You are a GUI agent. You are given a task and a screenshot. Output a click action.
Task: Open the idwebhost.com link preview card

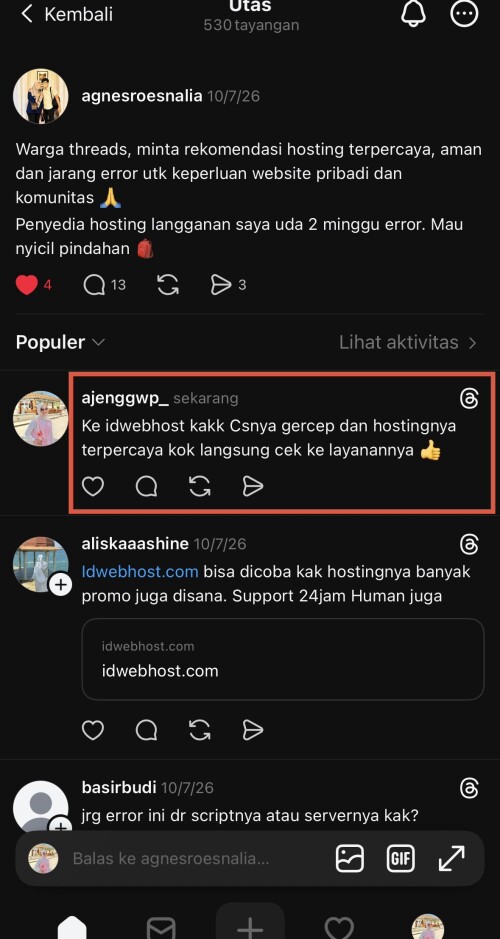[283, 659]
